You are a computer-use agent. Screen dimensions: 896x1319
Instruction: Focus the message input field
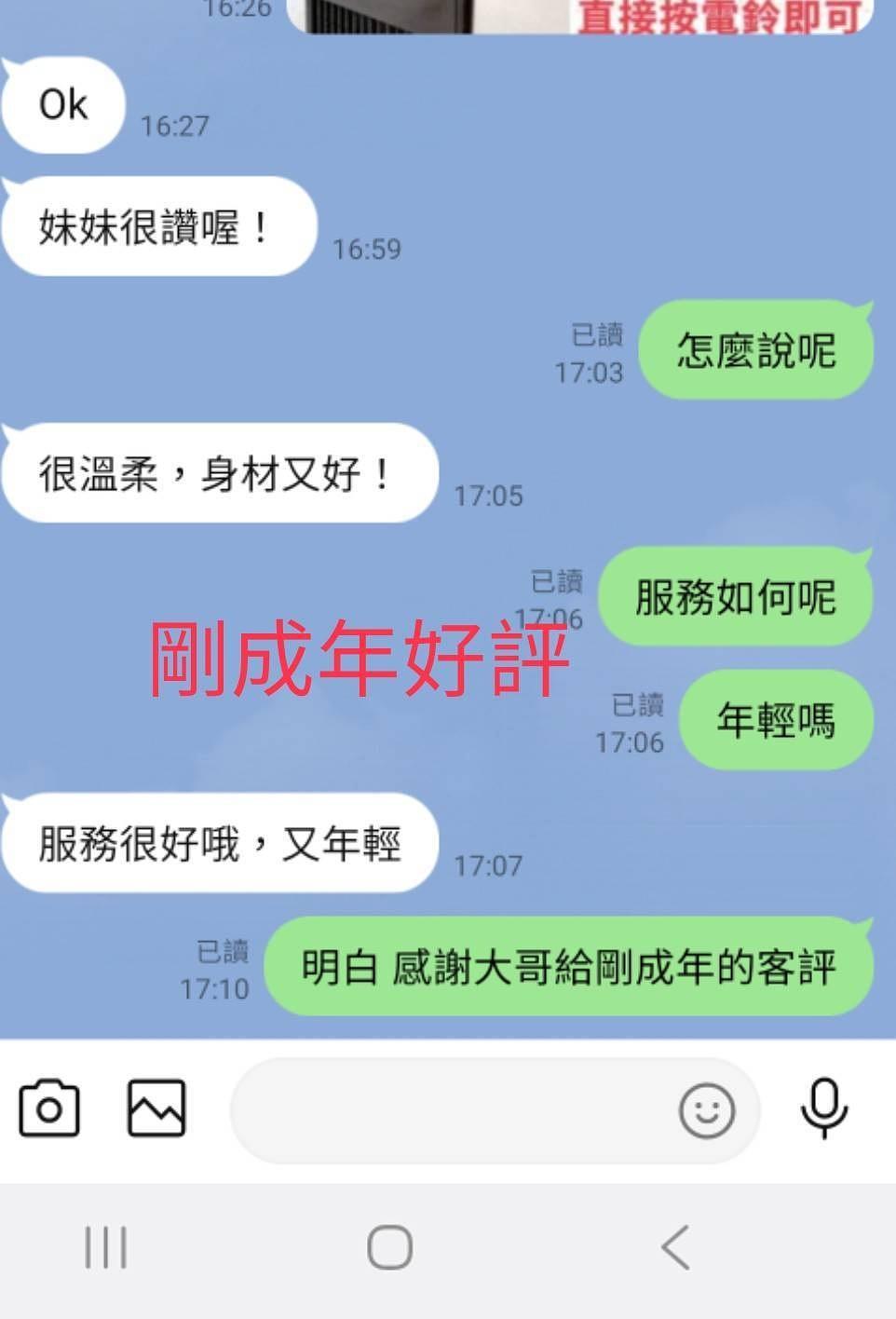[447, 1110]
